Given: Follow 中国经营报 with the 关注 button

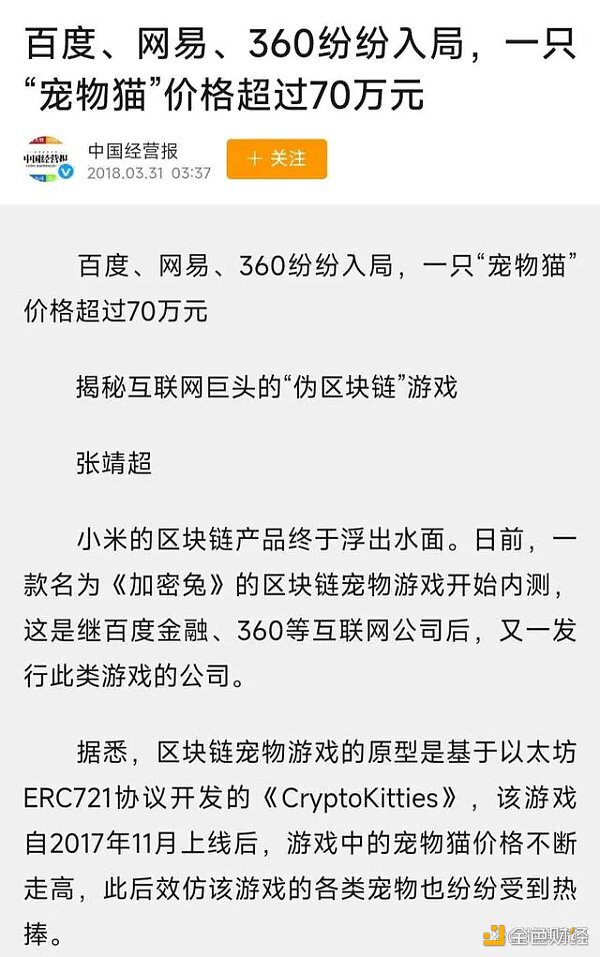Looking at the screenshot, I should coord(276,159).
